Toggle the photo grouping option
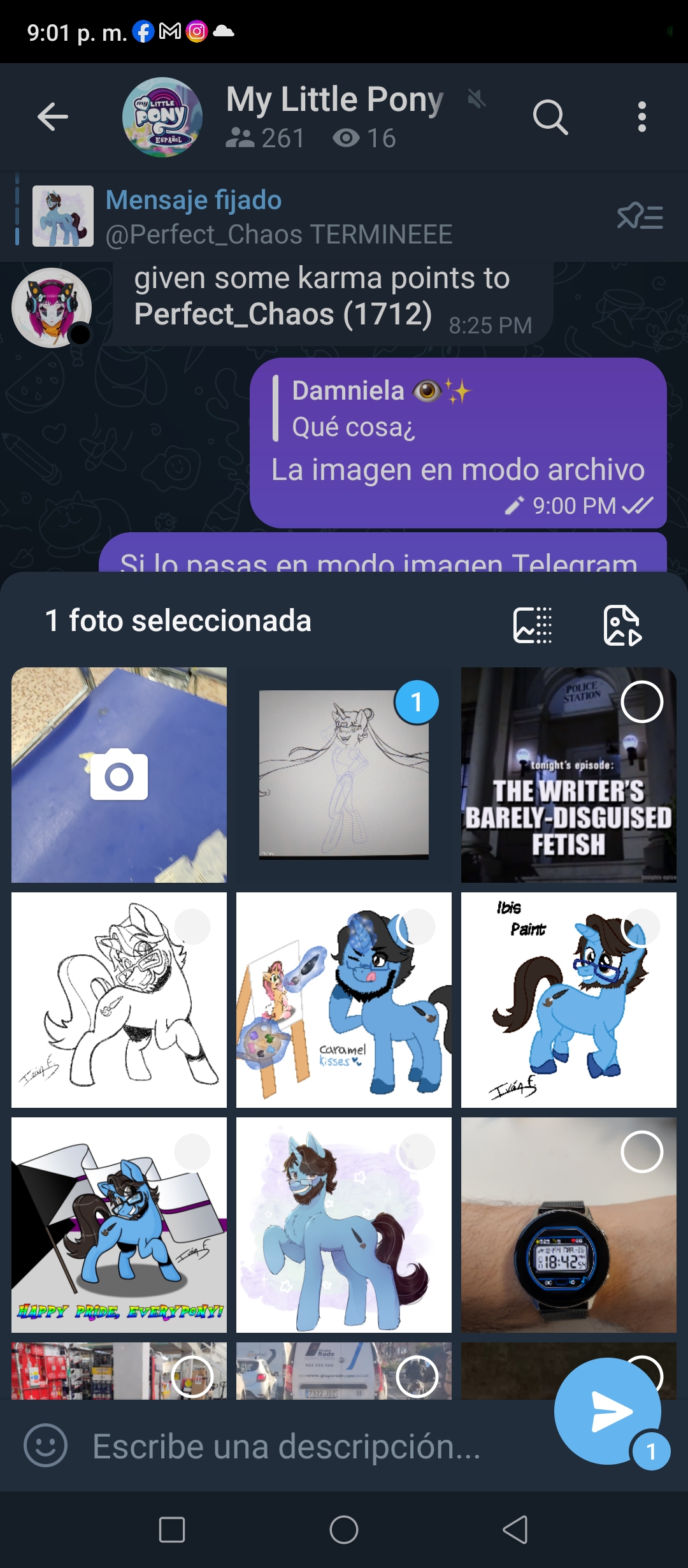Viewport: 688px width, 1568px height. 533,625
